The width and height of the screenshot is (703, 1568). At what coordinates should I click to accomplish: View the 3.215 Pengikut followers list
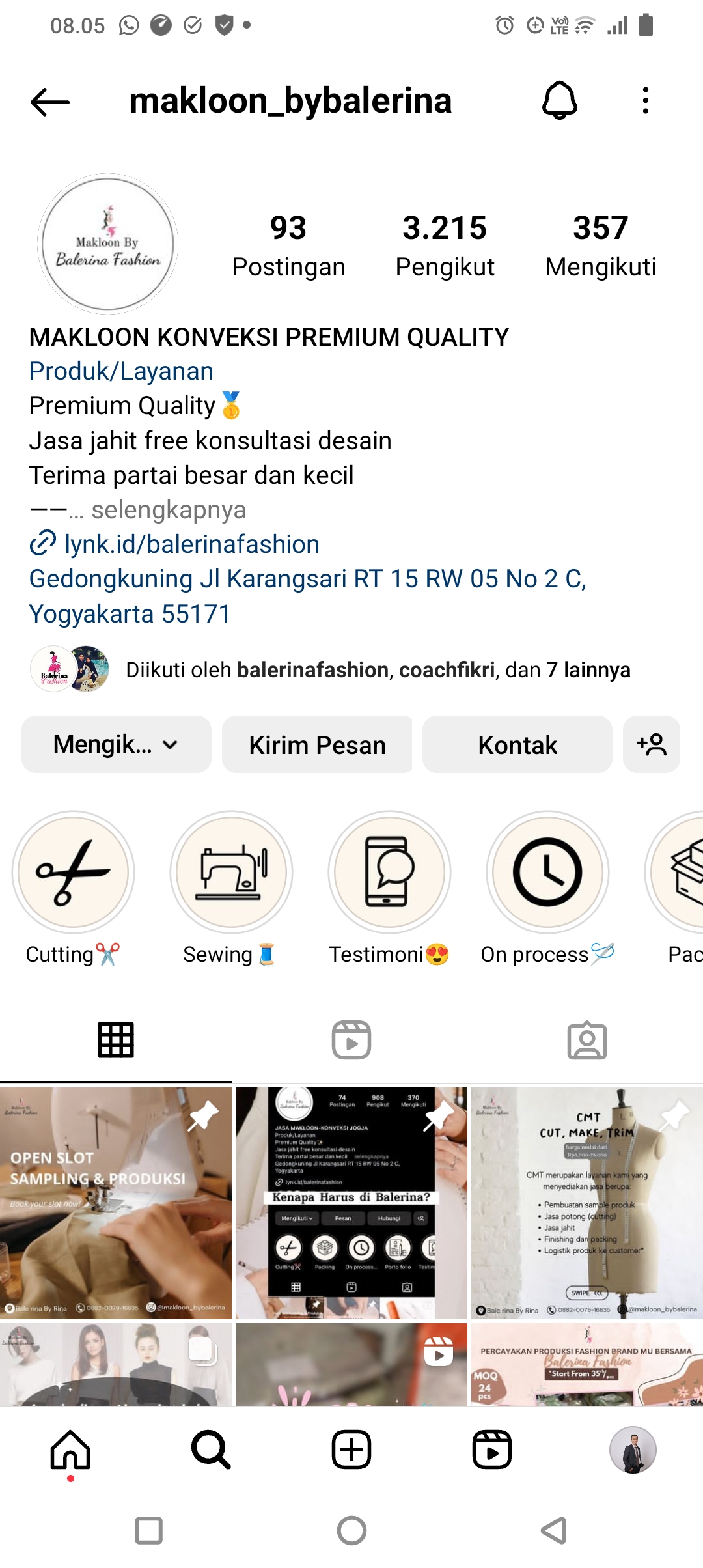[x=445, y=245]
